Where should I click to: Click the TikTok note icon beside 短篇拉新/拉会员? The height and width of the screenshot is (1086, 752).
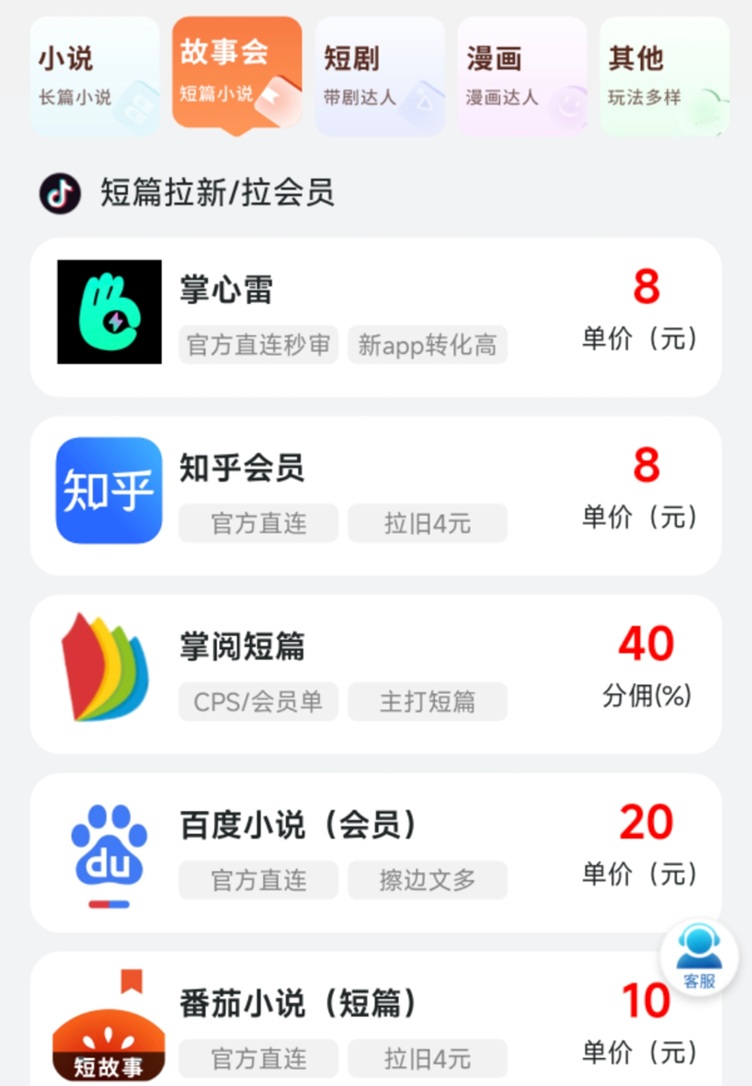[58, 192]
